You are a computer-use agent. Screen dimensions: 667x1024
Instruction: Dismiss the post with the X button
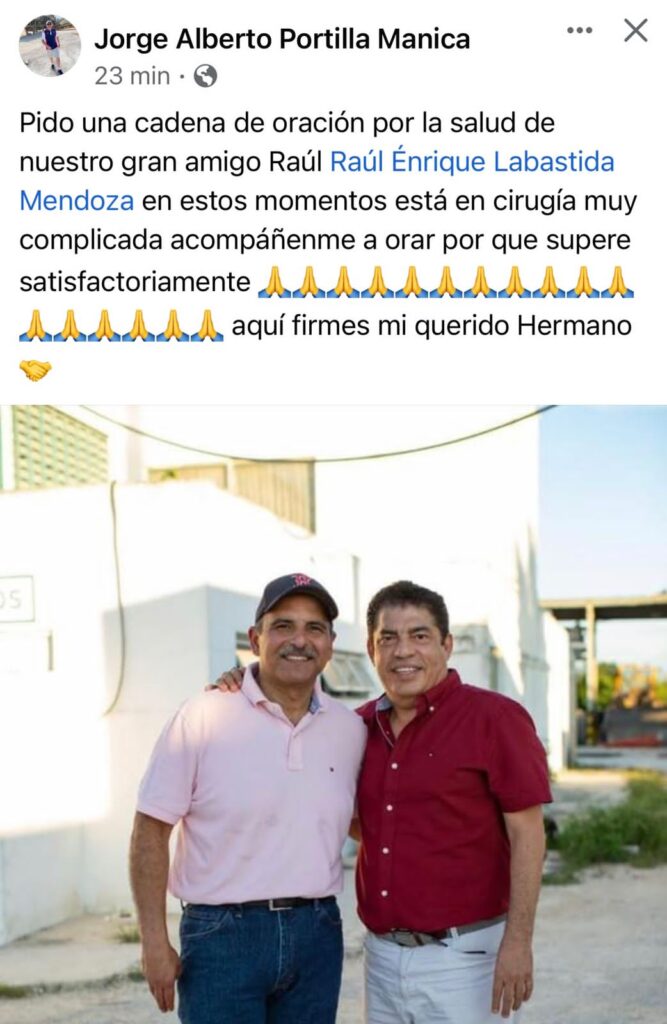tap(636, 30)
